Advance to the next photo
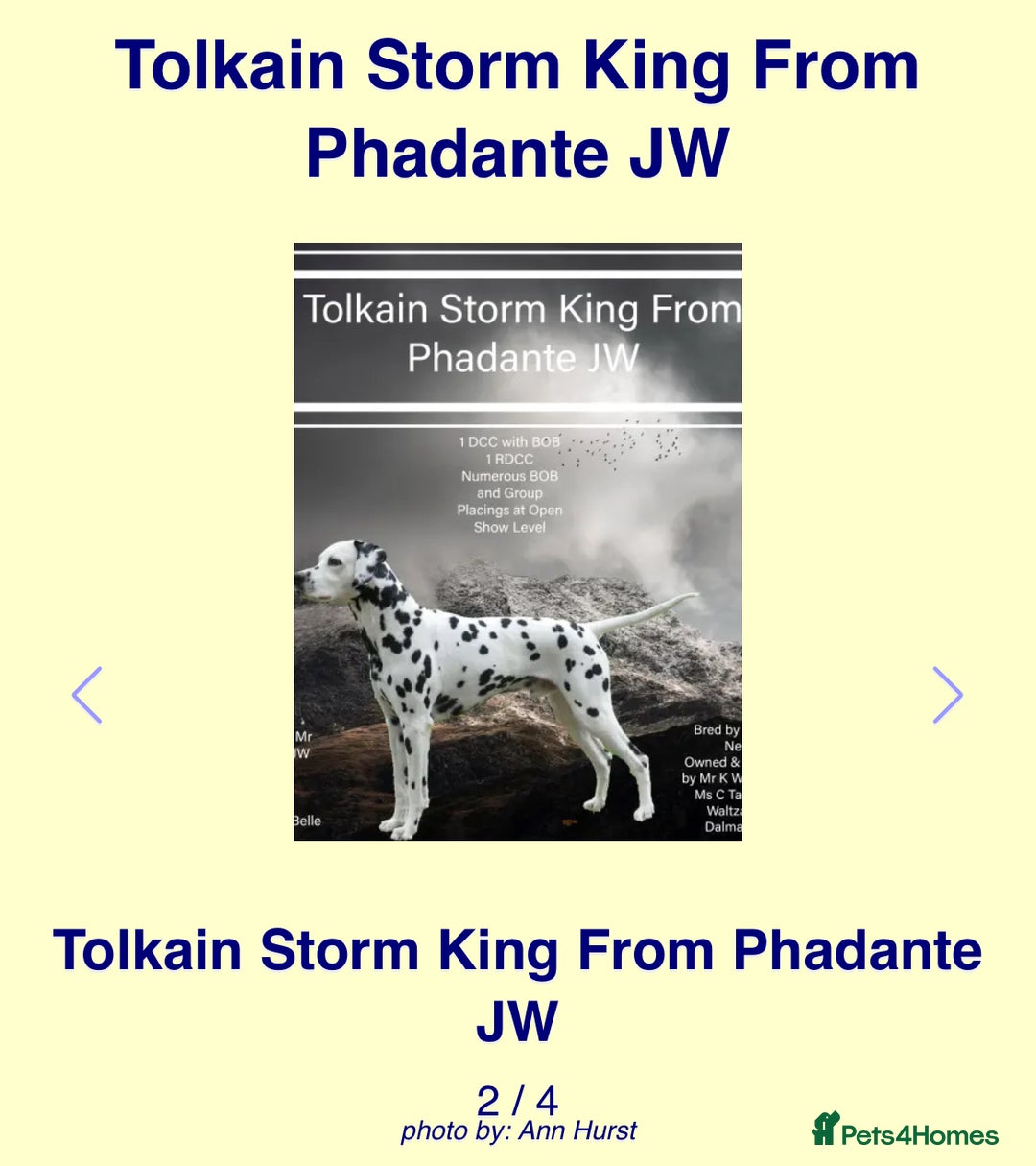The width and height of the screenshot is (1036, 1166). click(x=947, y=695)
